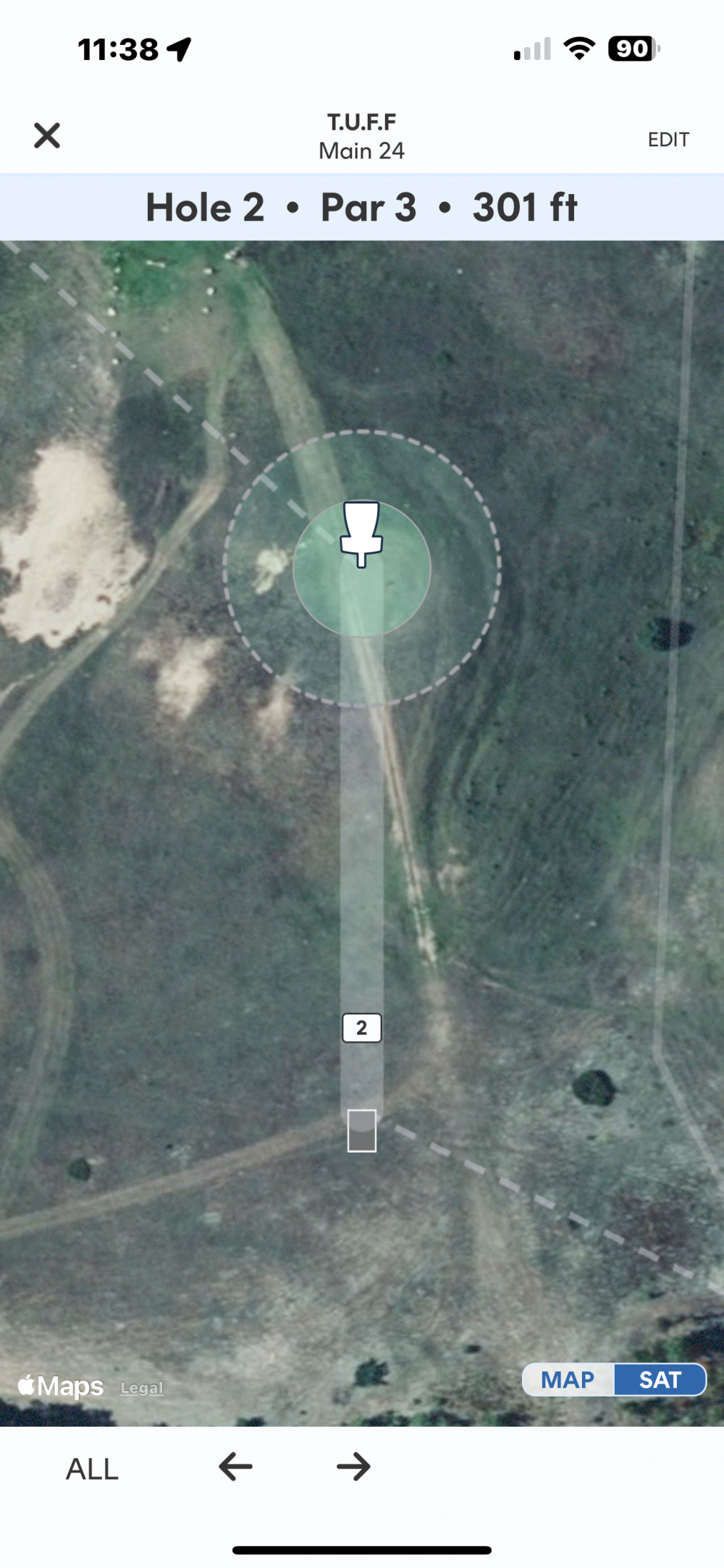Show ALL holes
The image size is (724, 1568).
92,1469
